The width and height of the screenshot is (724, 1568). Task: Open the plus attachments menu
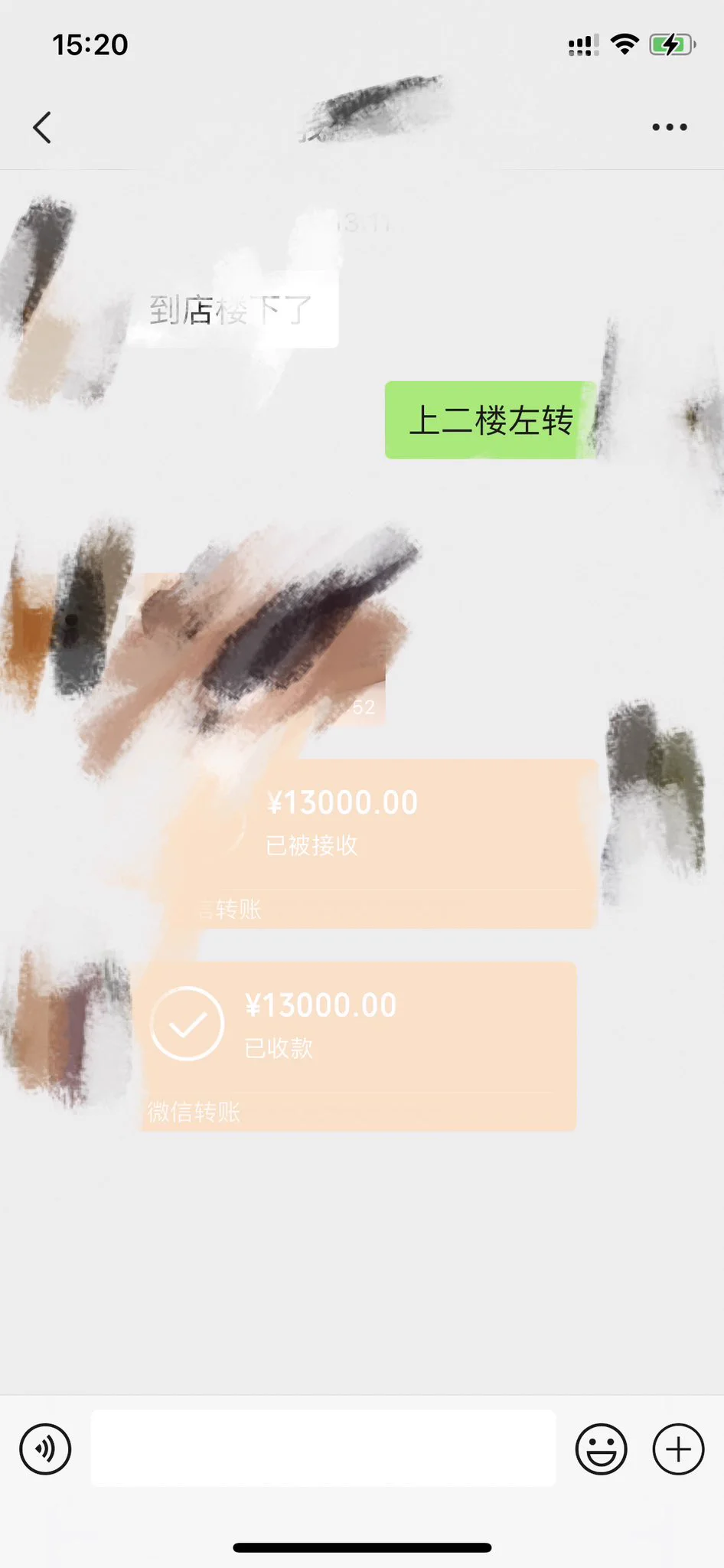click(x=677, y=1449)
